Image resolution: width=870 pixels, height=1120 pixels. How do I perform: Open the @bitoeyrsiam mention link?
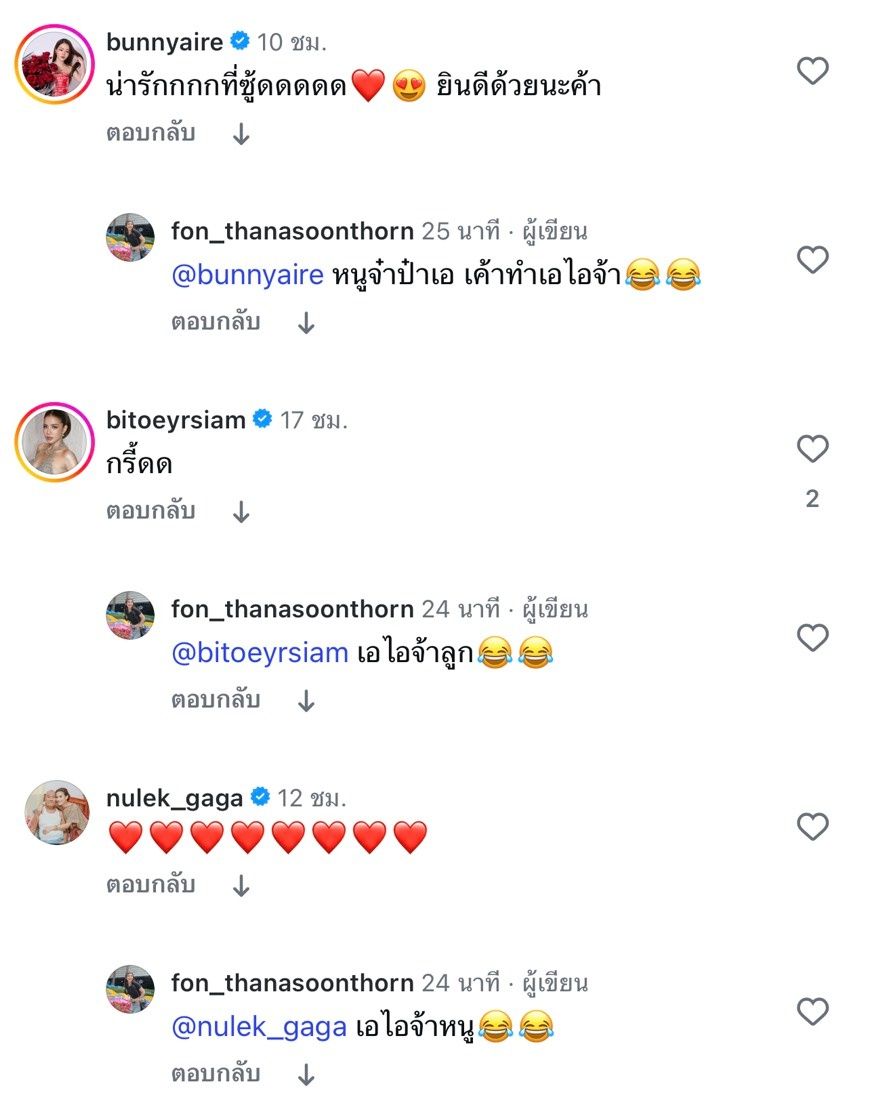click(x=260, y=653)
